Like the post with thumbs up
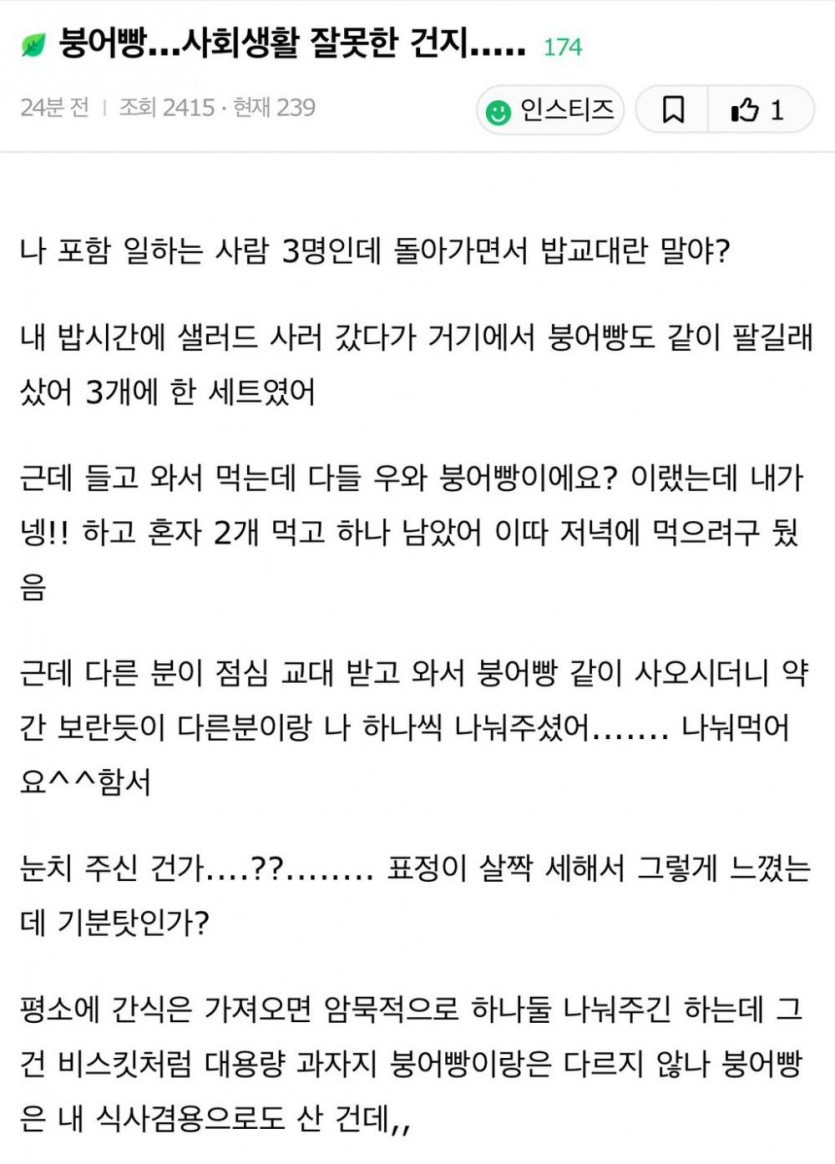This screenshot has height=1164, width=835. coord(759,111)
